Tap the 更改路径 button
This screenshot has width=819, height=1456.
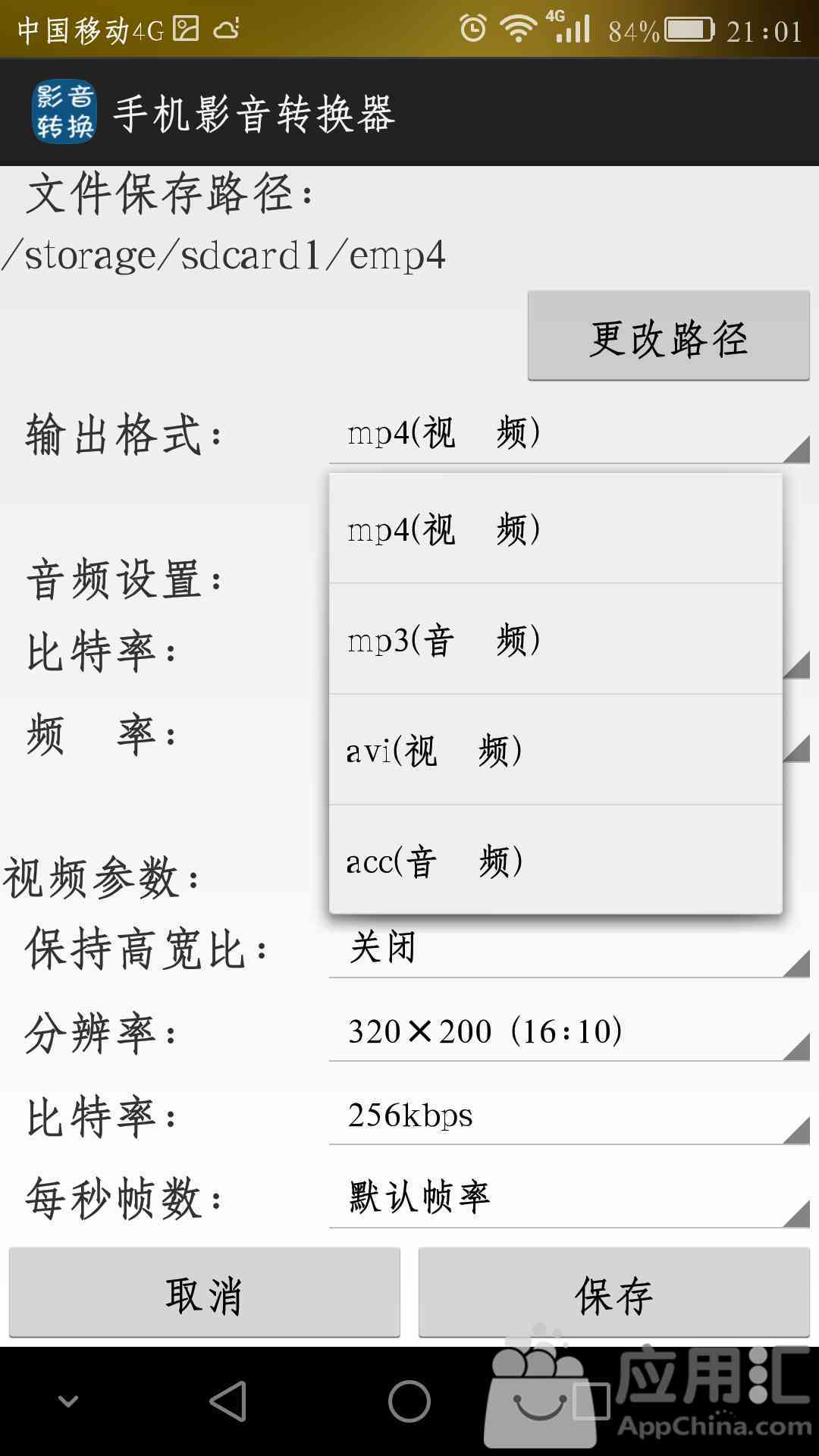pos(669,335)
